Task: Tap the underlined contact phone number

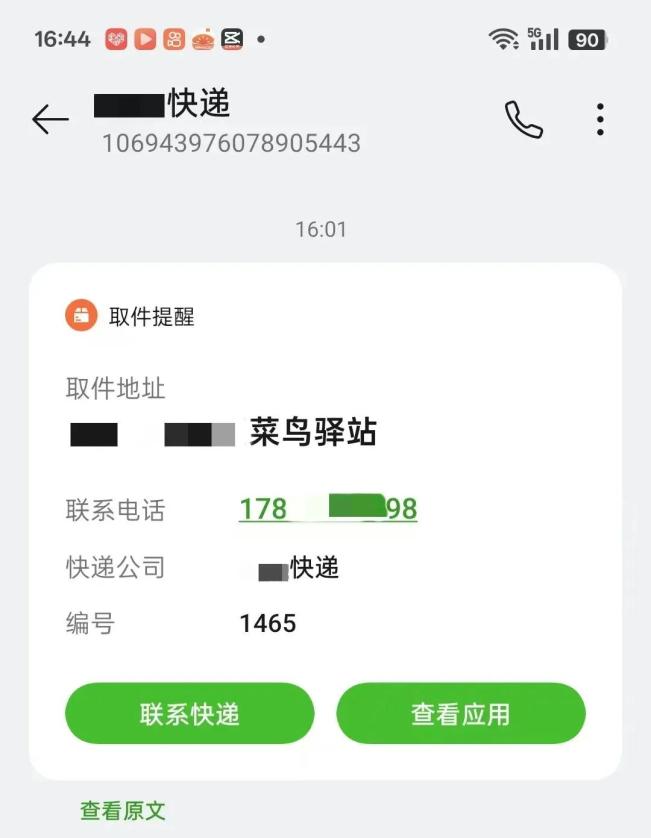Action: (x=327, y=509)
